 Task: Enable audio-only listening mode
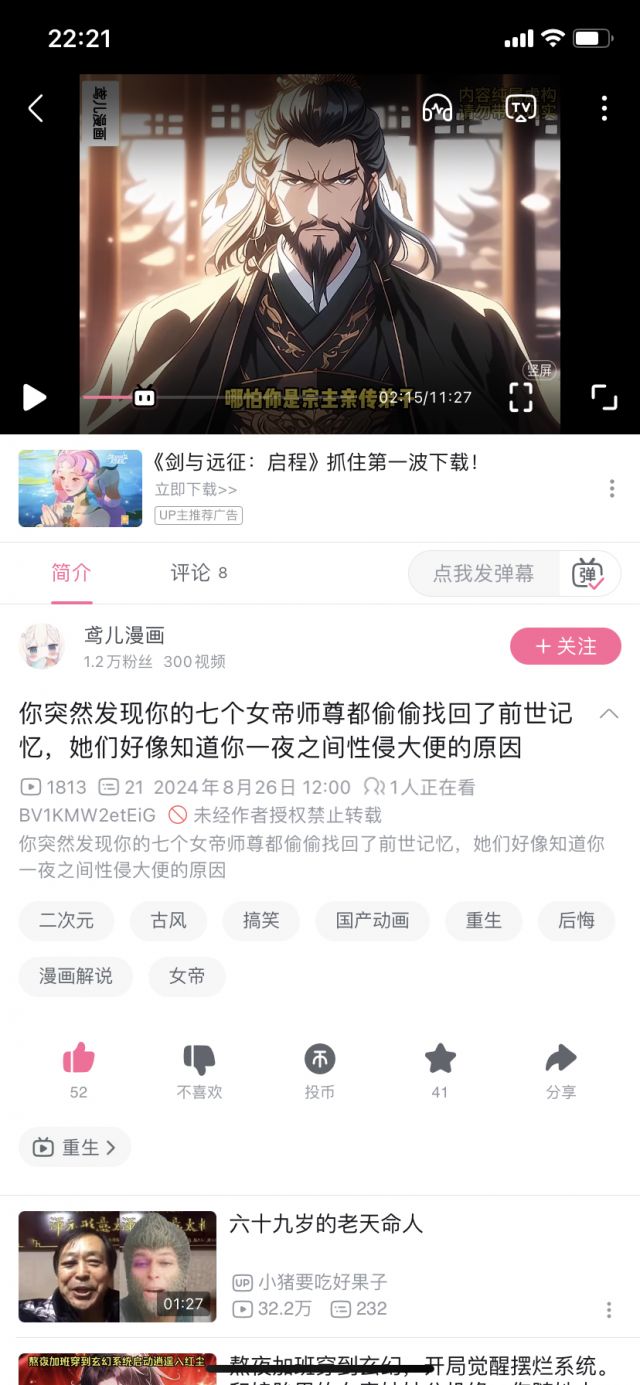437,108
